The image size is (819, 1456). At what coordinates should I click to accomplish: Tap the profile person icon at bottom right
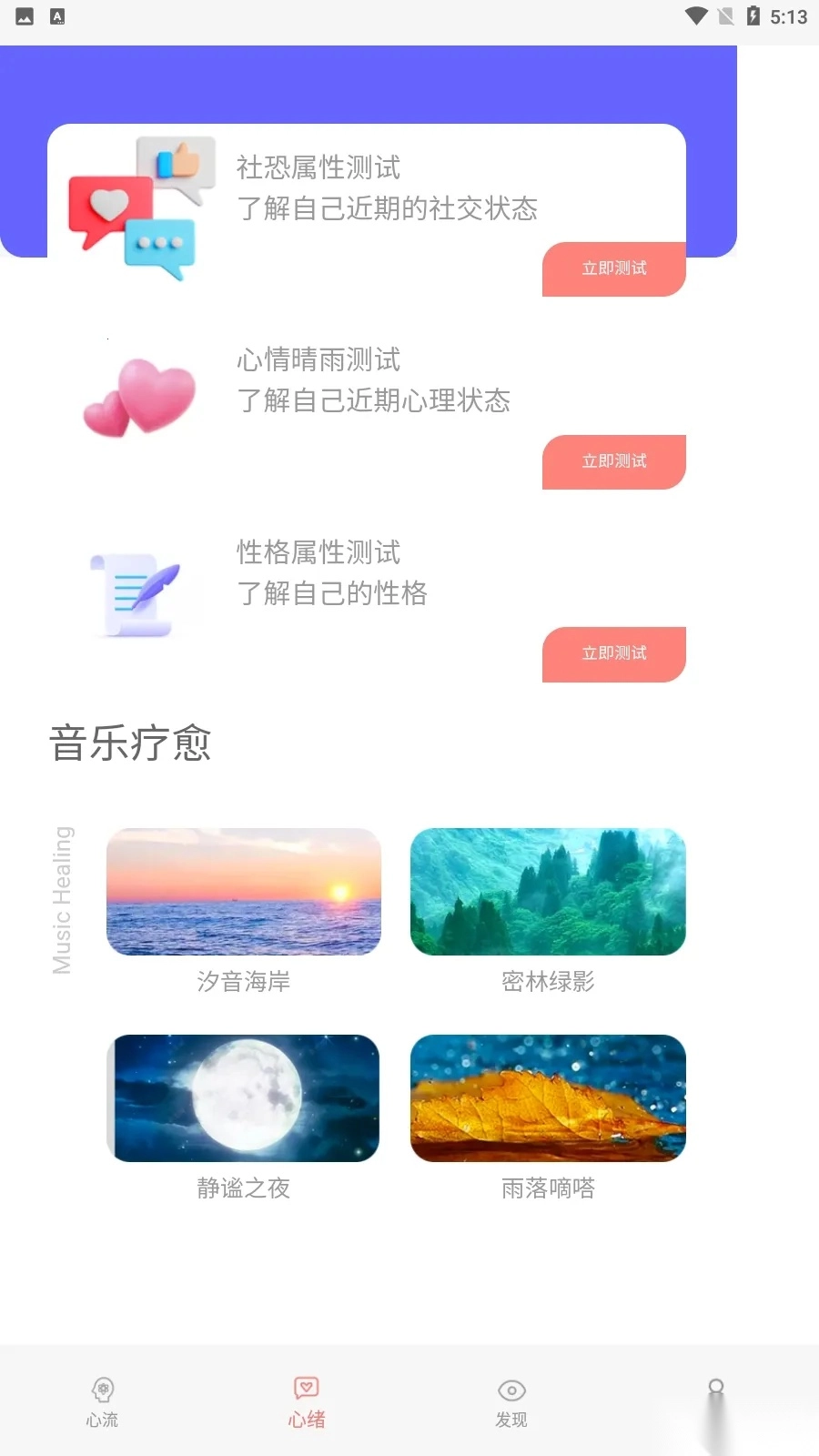pos(715,1390)
